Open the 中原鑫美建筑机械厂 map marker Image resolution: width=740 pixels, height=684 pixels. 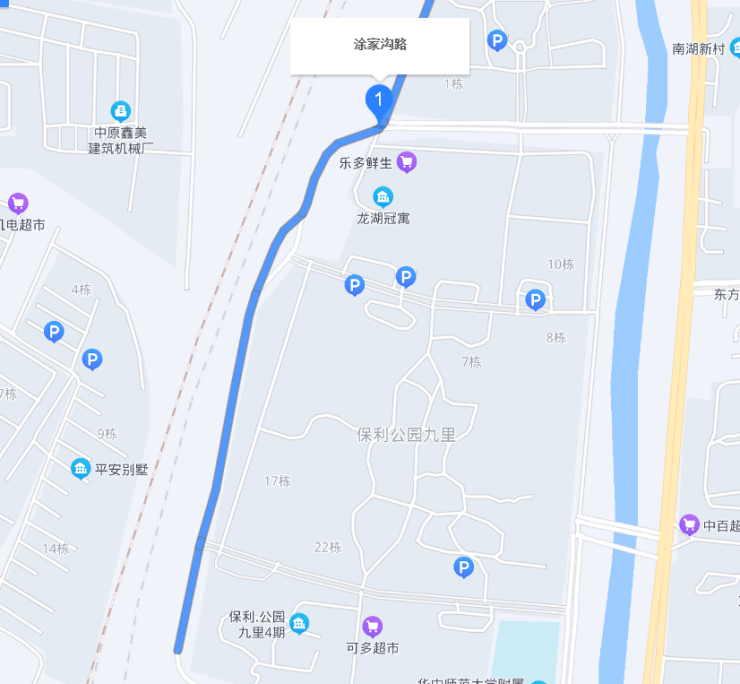pyautogui.click(x=120, y=110)
